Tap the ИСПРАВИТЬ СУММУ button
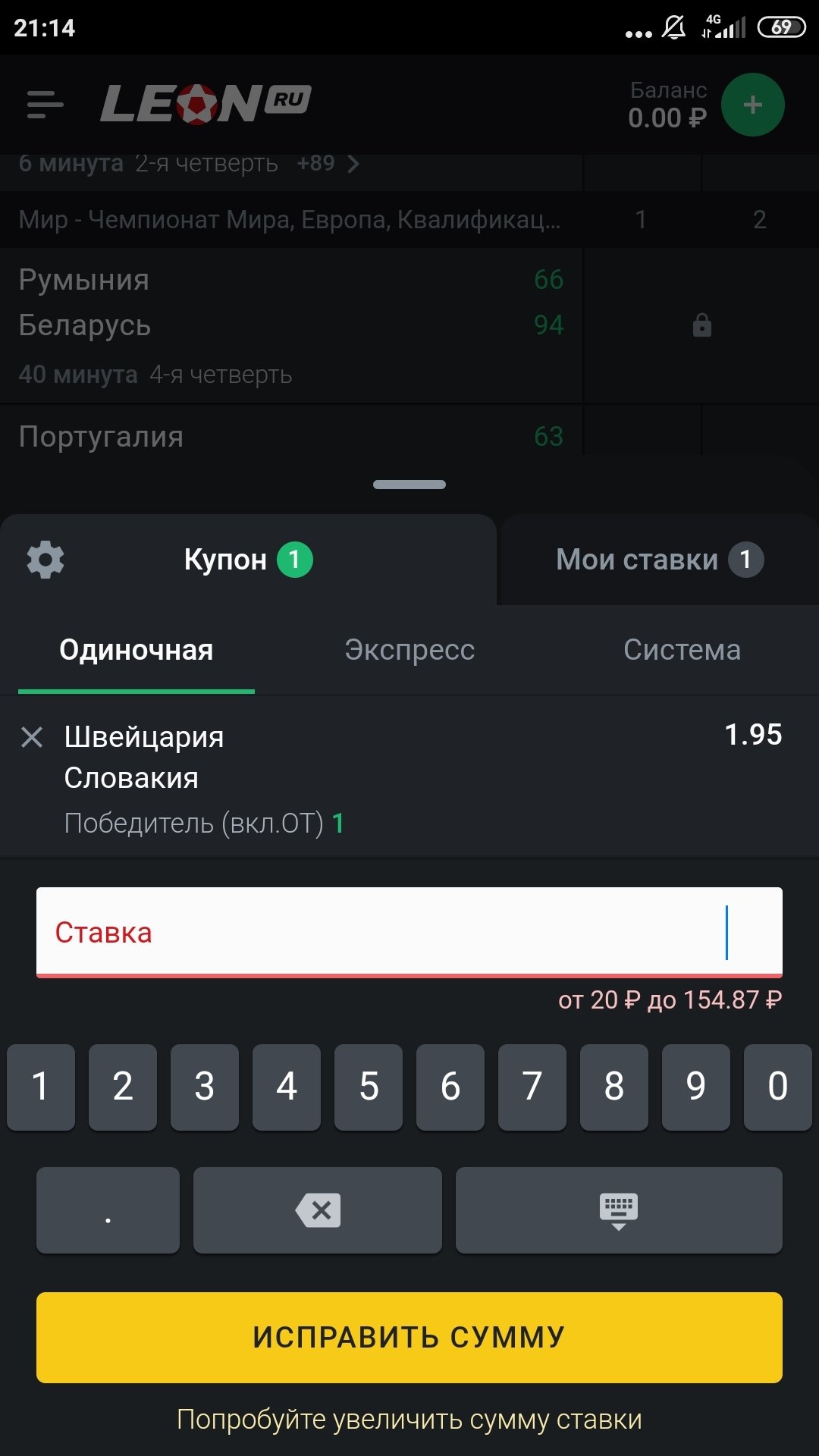Screen dimensions: 819x1456 click(x=409, y=1337)
